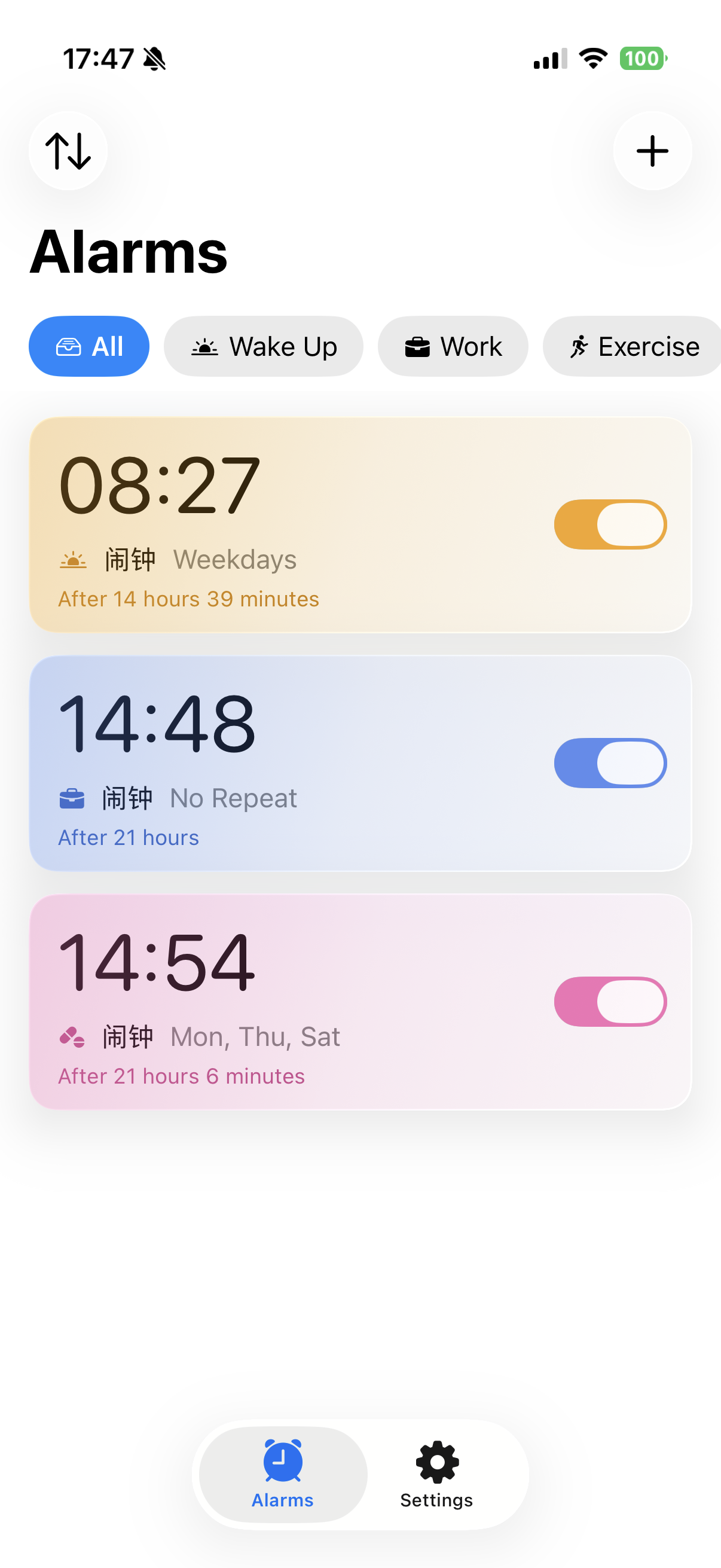Click the sunrise icon on the 08:27 alarm
Image resolution: width=721 pixels, height=1568 pixels.
click(74, 559)
